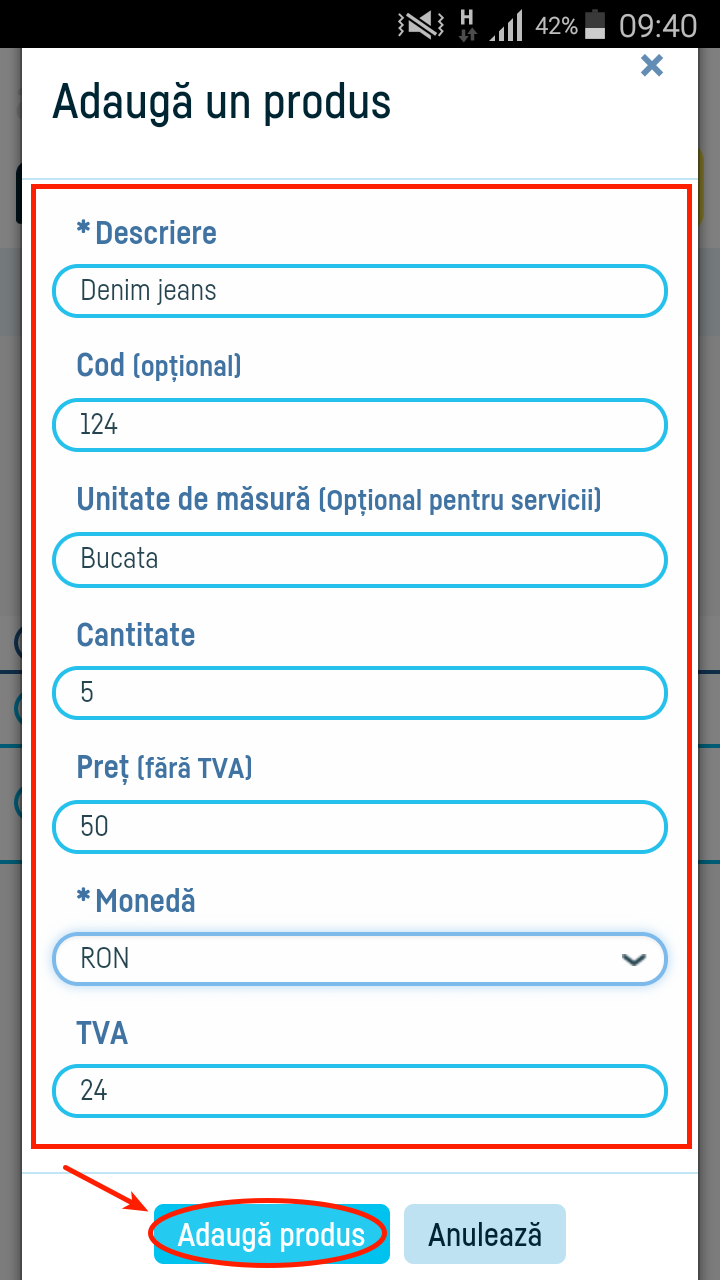This screenshot has height=1280, width=720.
Task: Select the Cod optional field showing 124
Action: [360, 425]
